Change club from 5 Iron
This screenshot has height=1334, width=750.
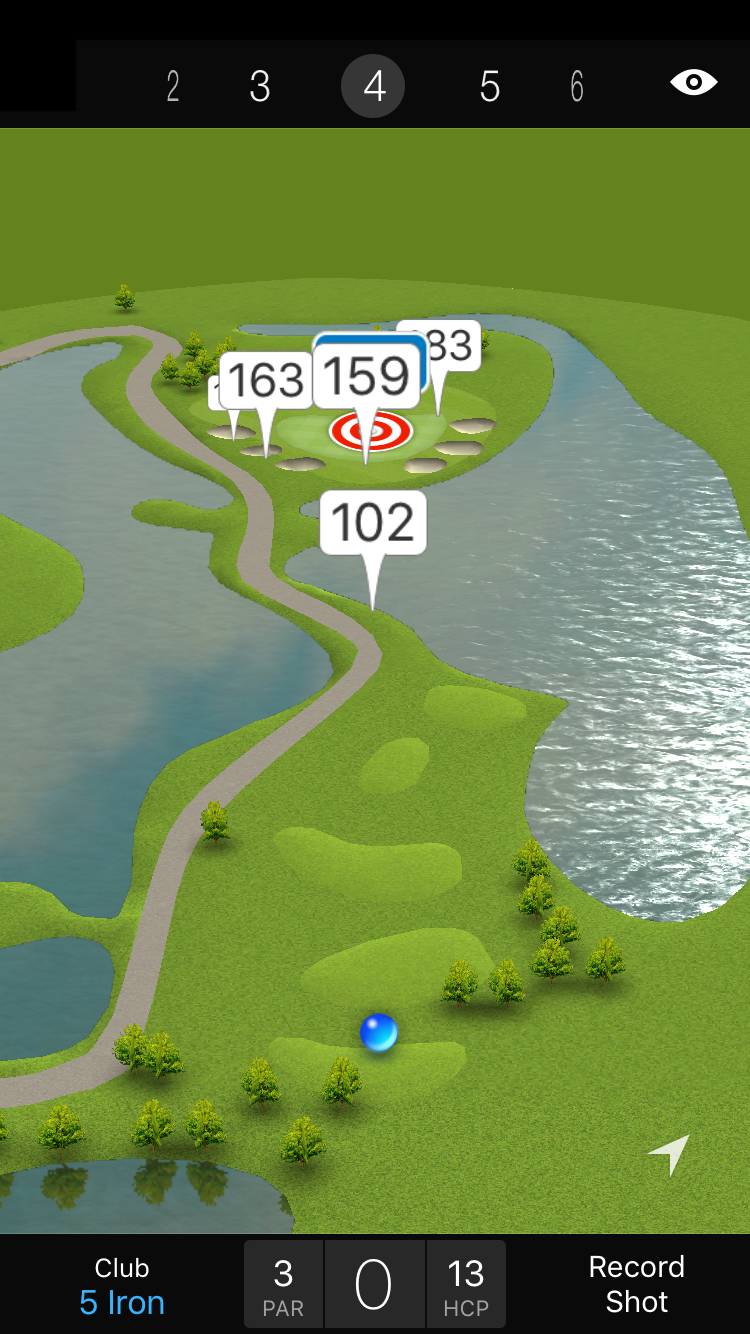click(x=122, y=1286)
